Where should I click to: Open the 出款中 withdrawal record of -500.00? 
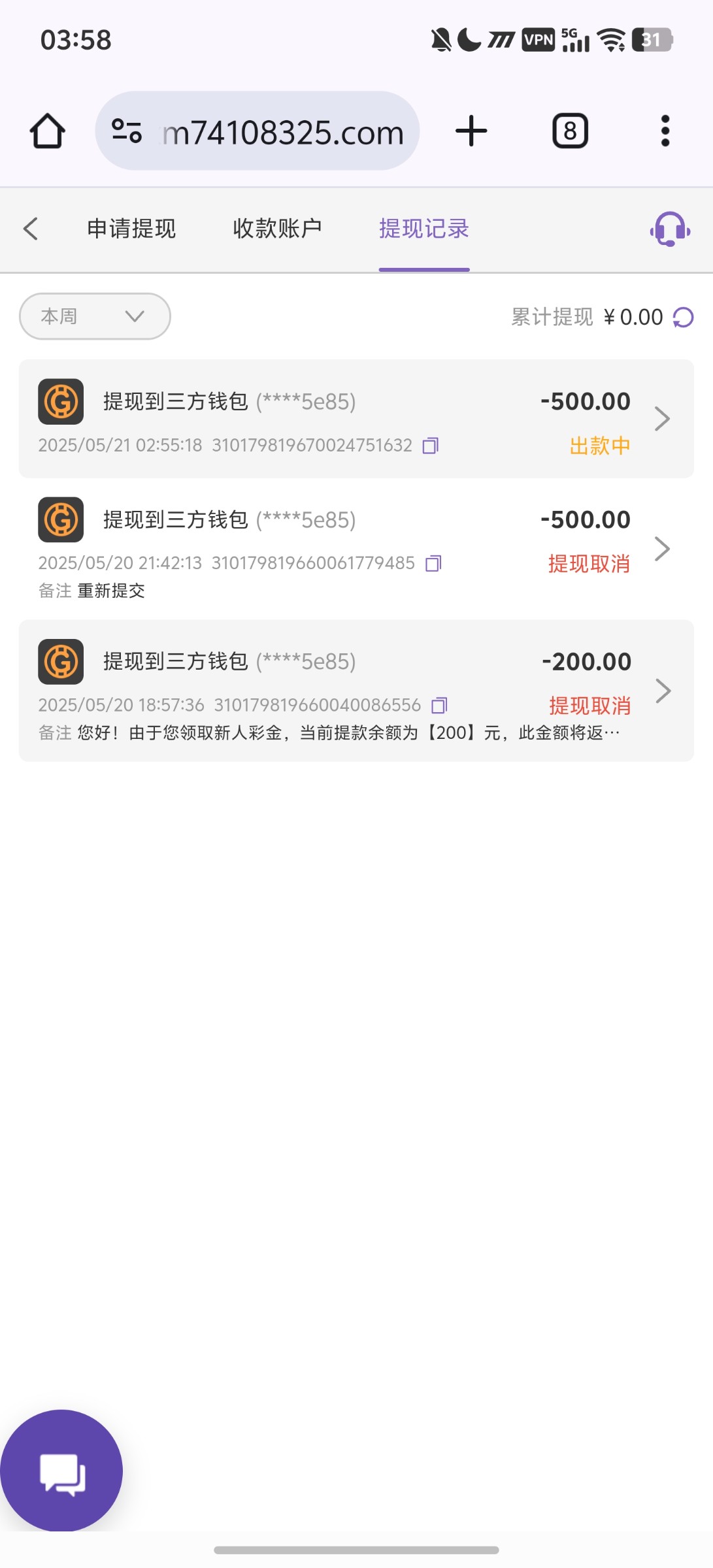[356, 419]
